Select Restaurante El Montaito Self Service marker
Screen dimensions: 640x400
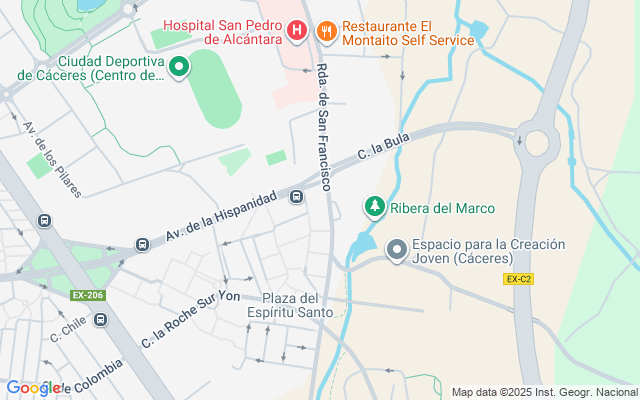[327, 31]
